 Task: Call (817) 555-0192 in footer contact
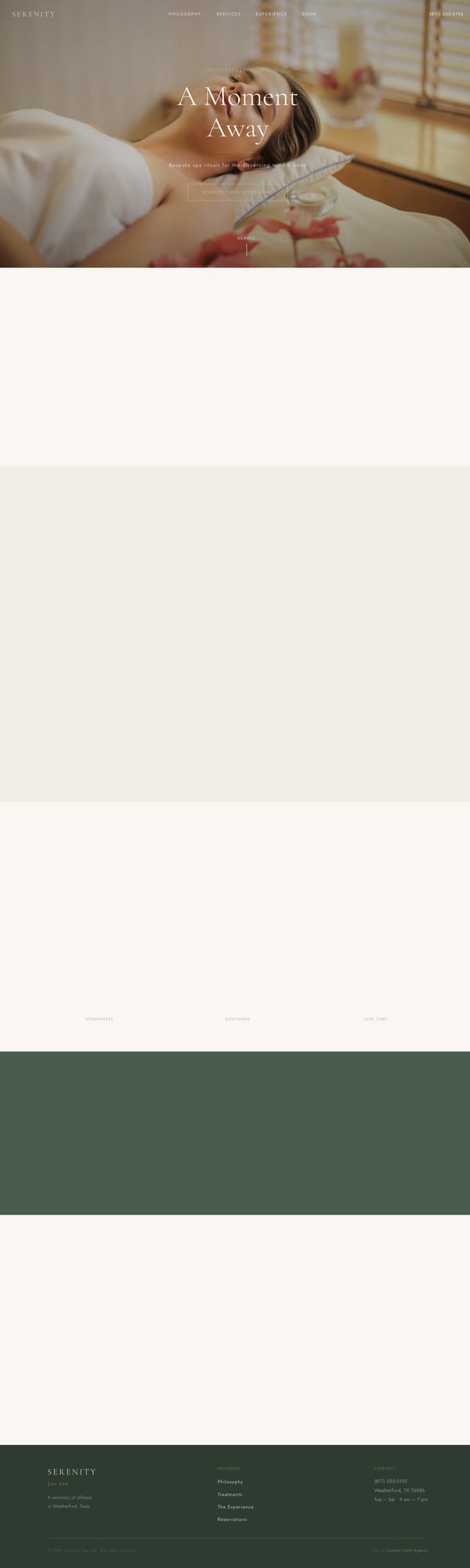click(x=391, y=1481)
